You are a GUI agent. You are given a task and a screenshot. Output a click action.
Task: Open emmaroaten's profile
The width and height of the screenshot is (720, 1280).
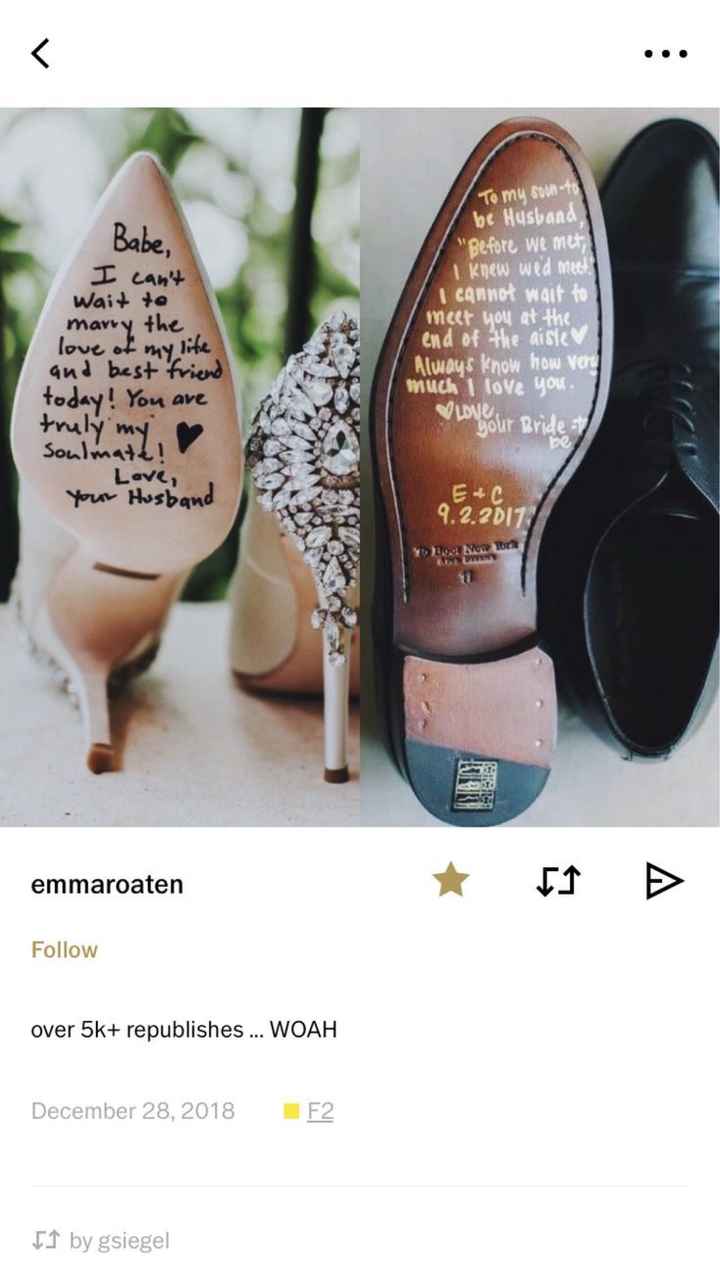tap(107, 884)
